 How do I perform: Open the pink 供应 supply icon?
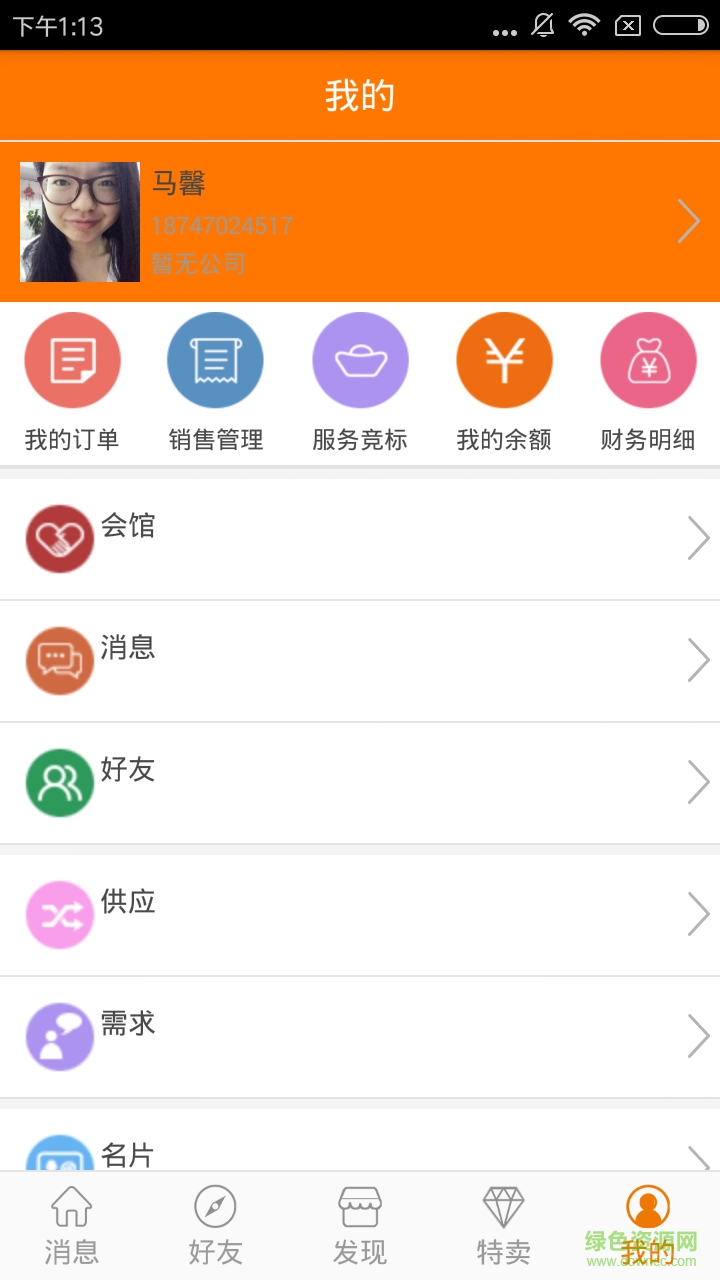[x=59, y=913]
